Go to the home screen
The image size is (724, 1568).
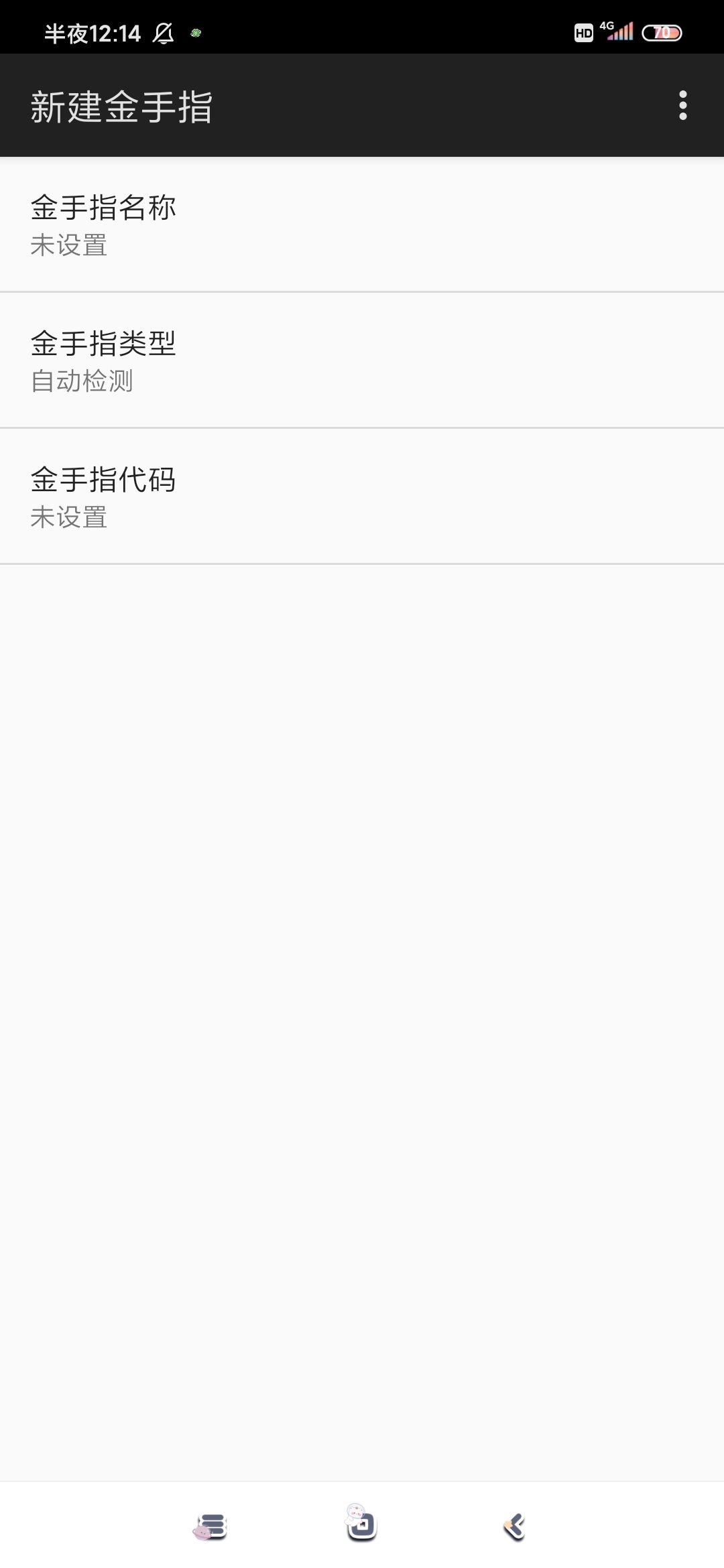pos(361,1523)
